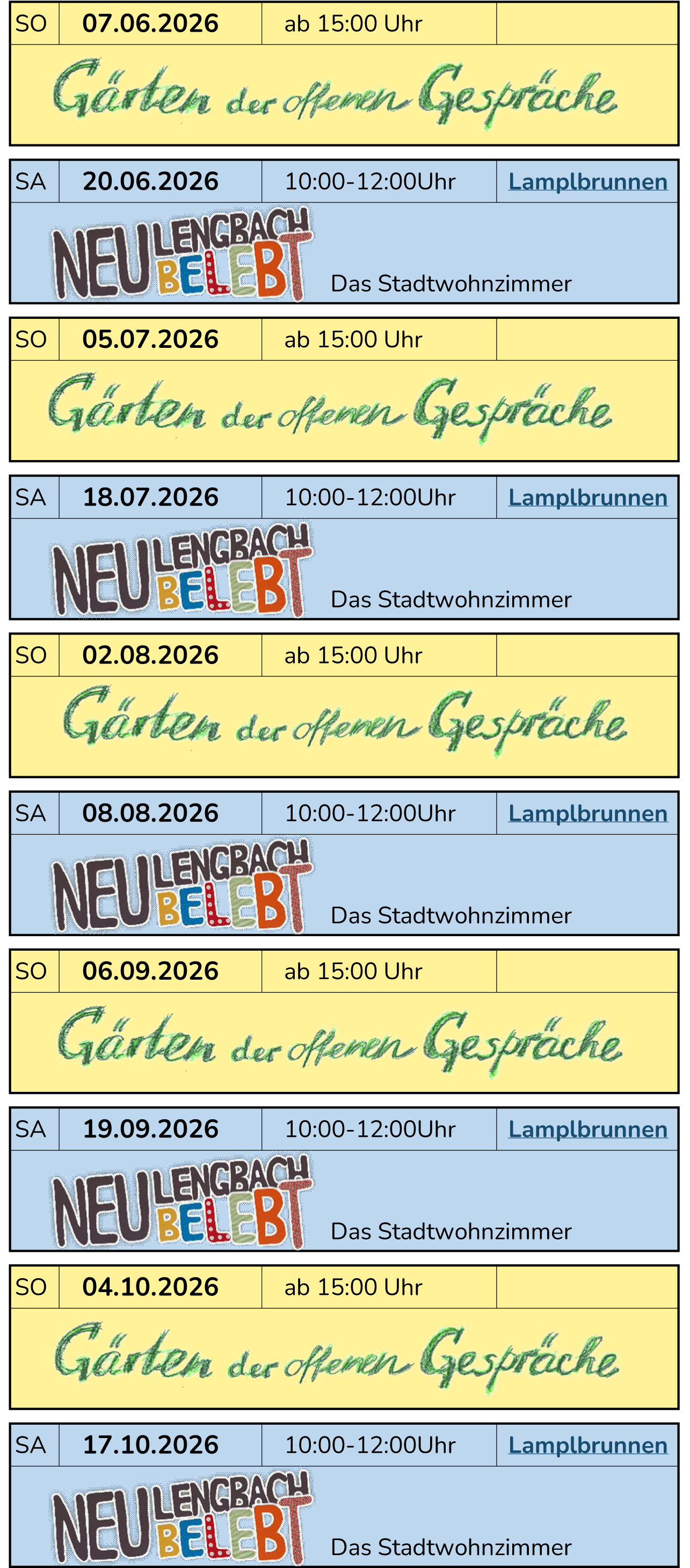The width and height of the screenshot is (690, 1568).
Task: Open Lamplbrunnen link for 20.06.2026
Action: pos(587,181)
